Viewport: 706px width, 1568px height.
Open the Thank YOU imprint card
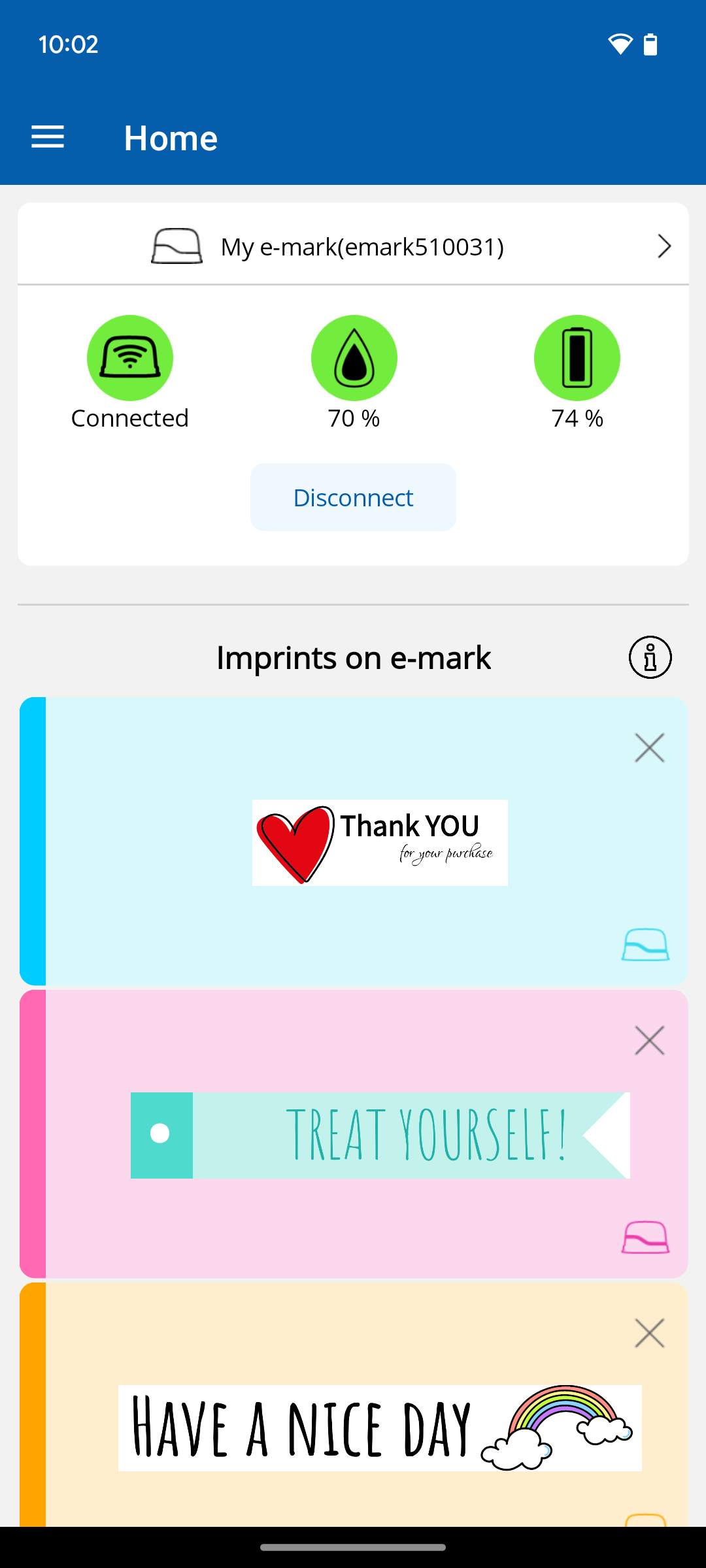pos(379,843)
